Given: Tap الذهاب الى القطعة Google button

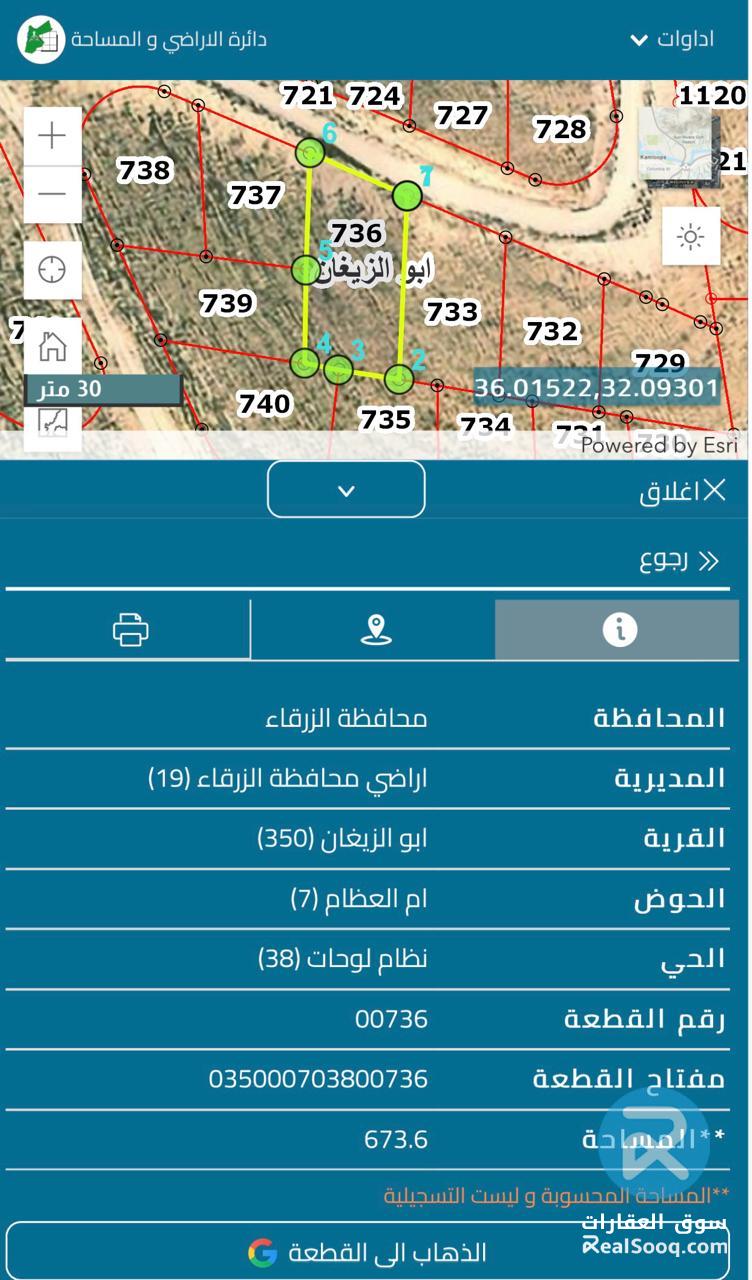Looking at the screenshot, I should pyautogui.click(x=372, y=1252).
